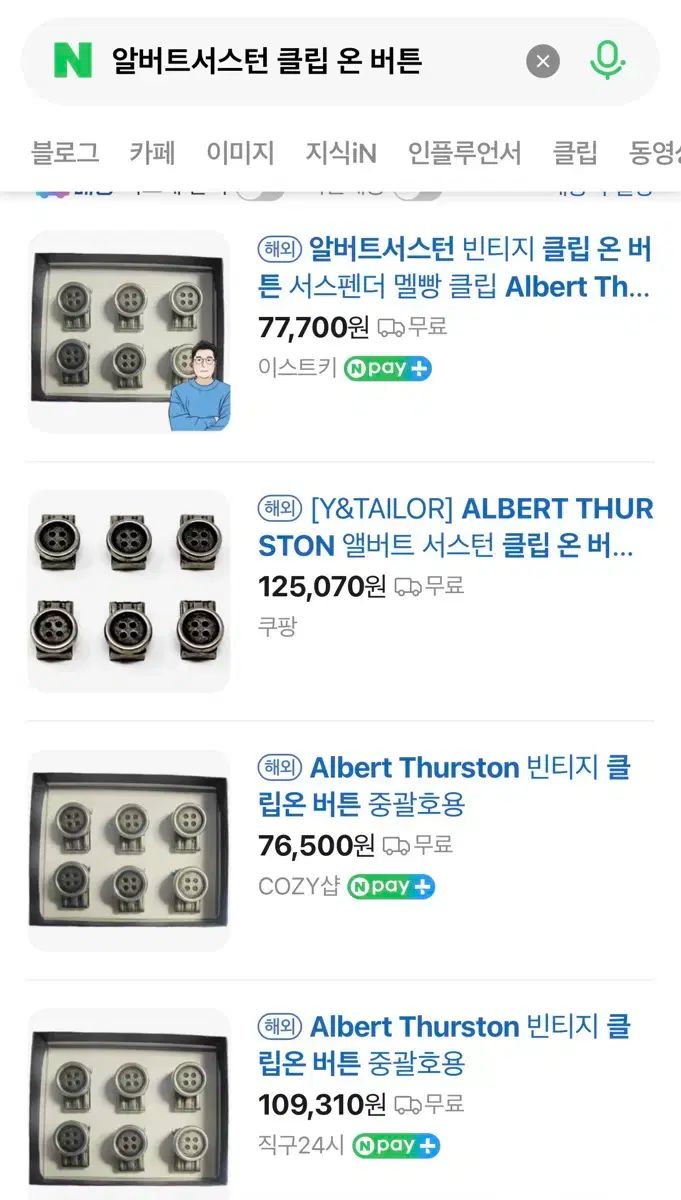Image resolution: width=681 pixels, height=1200 pixels.
Task: Switch to the 인플루언서 tab
Action: pos(464,153)
